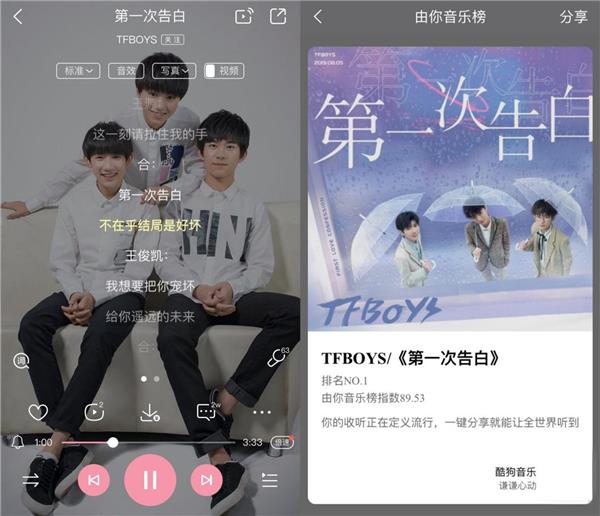This screenshot has height=516, width=600.
Task: Expand the 写真 dropdown
Action: (x=172, y=71)
